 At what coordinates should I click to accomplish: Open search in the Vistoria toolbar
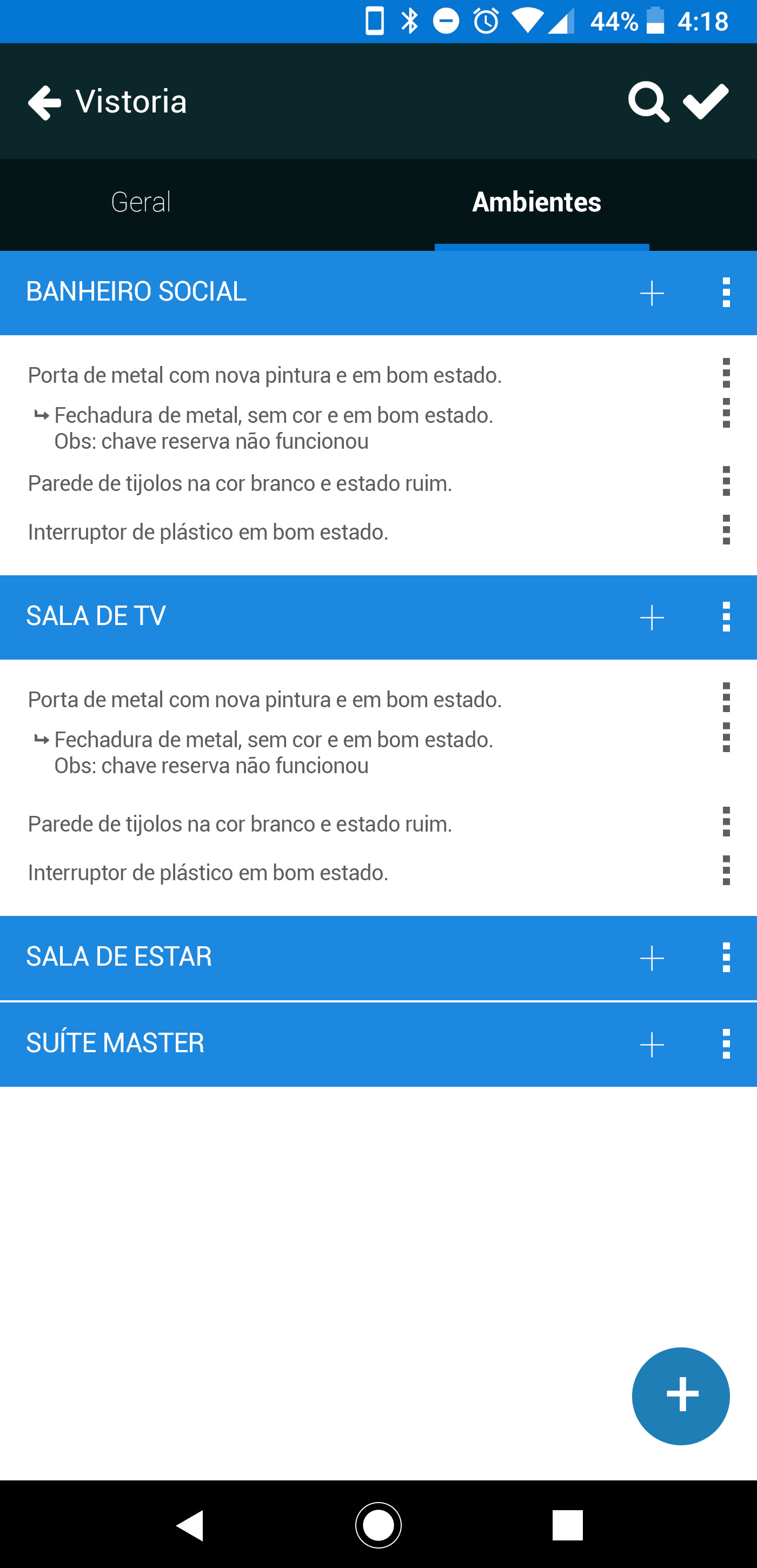649,102
